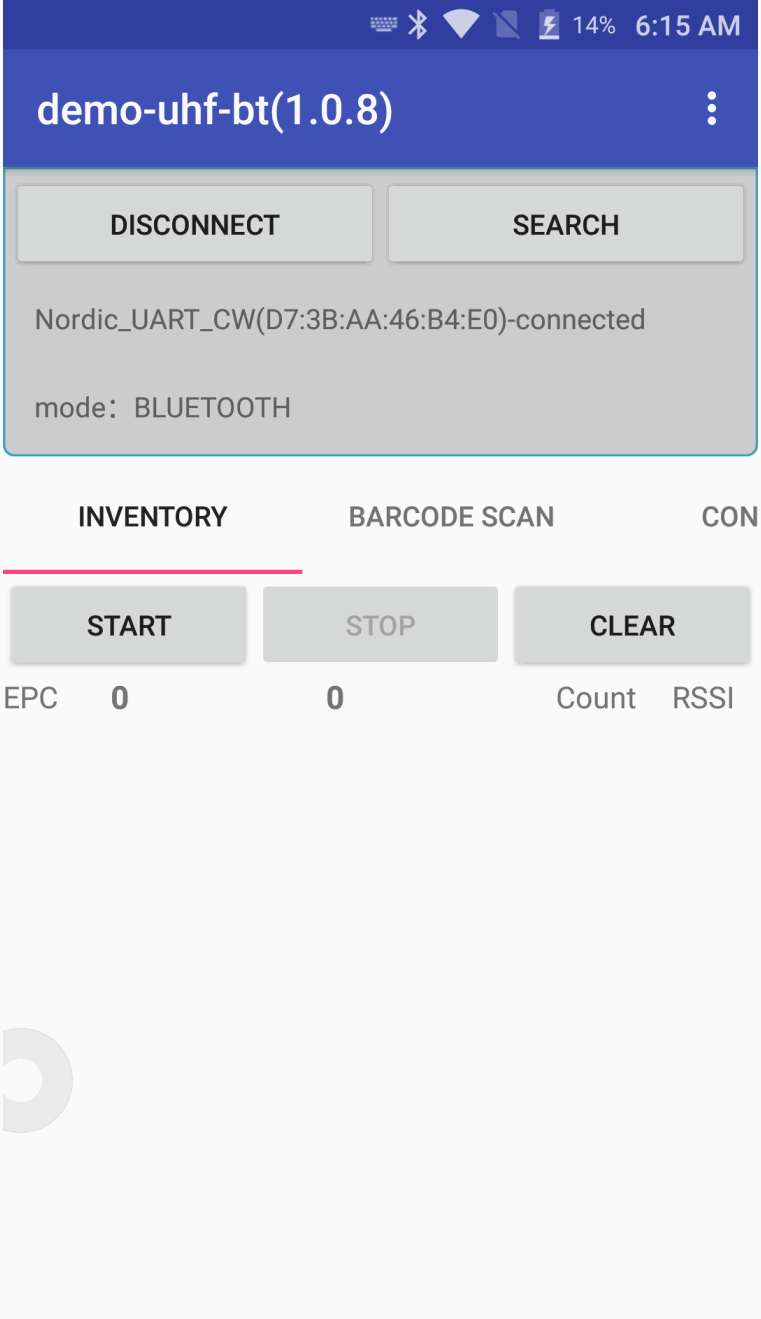Tap the battery charging icon
This screenshot has width=761, height=1319.
tap(549, 25)
